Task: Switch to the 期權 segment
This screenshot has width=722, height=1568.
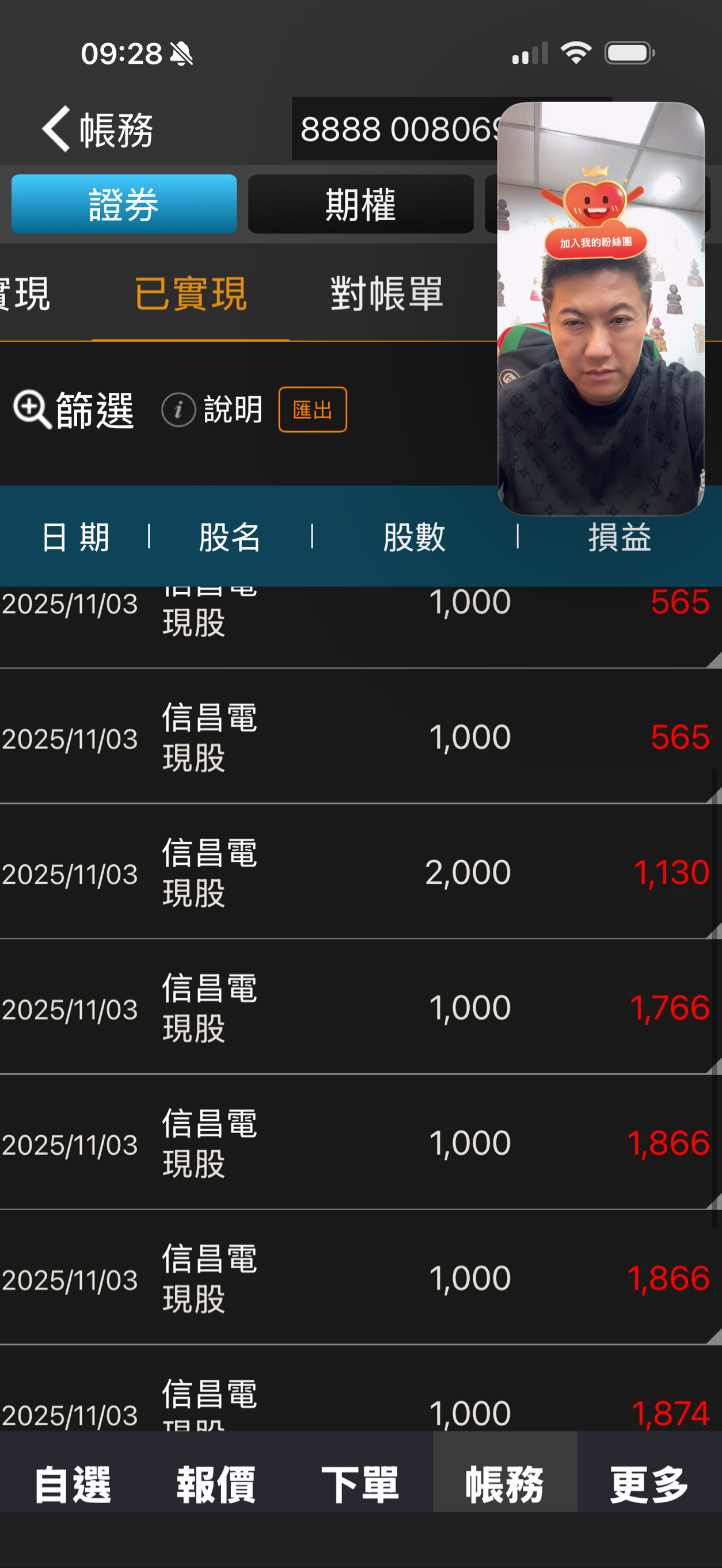Action: 360,204
